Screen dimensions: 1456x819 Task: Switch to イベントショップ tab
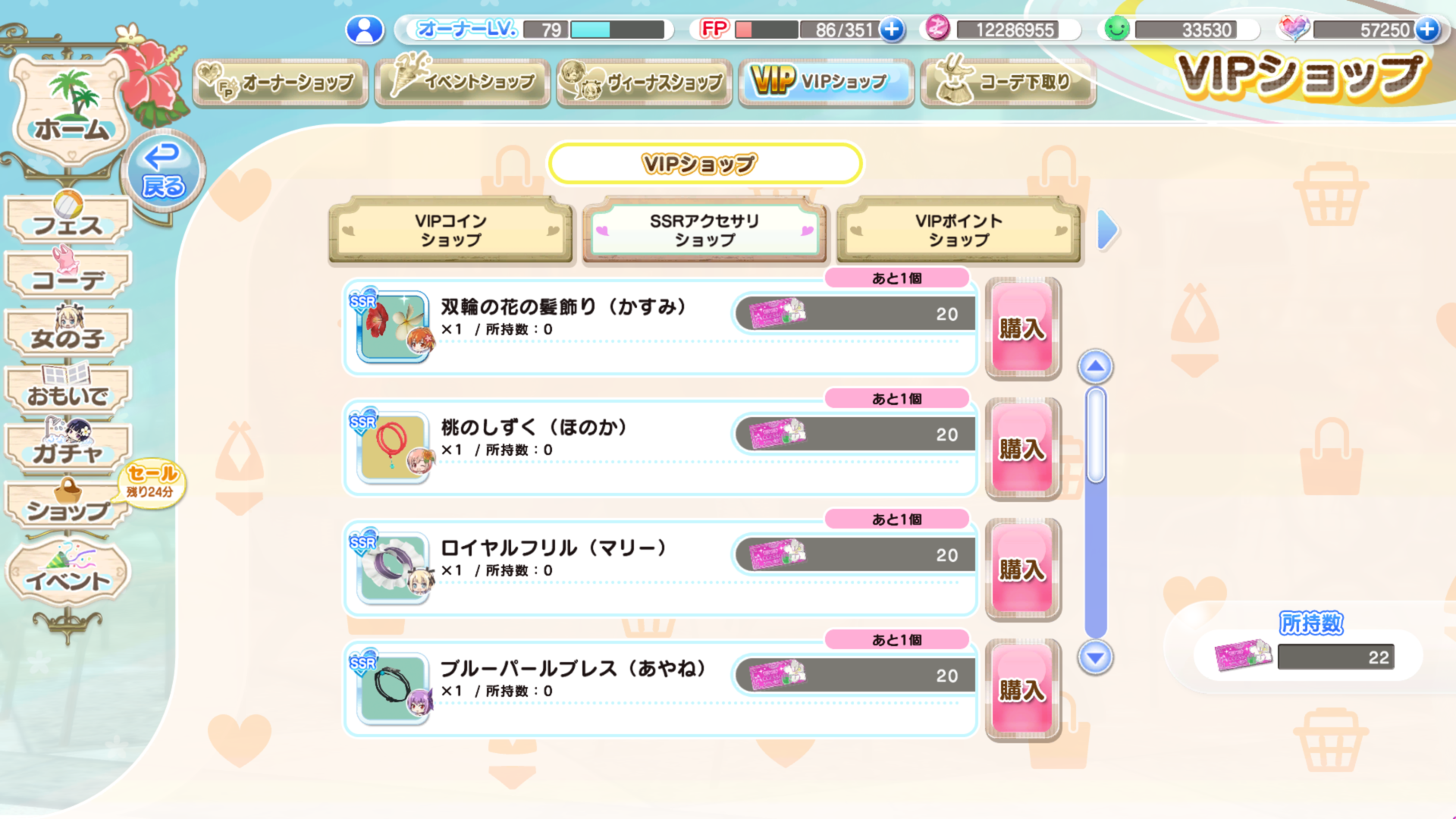[x=463, y=83]
